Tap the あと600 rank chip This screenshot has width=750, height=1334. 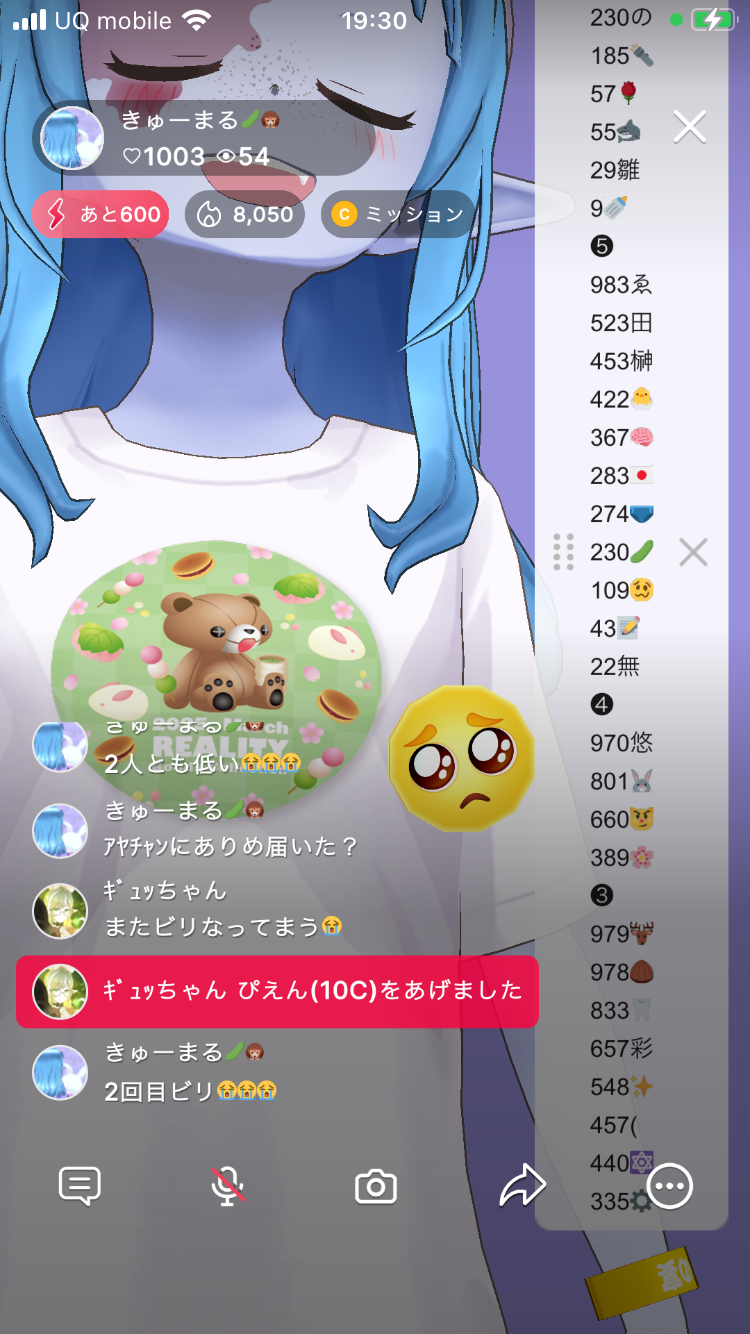pyautogui.click(x=101, y=214)
